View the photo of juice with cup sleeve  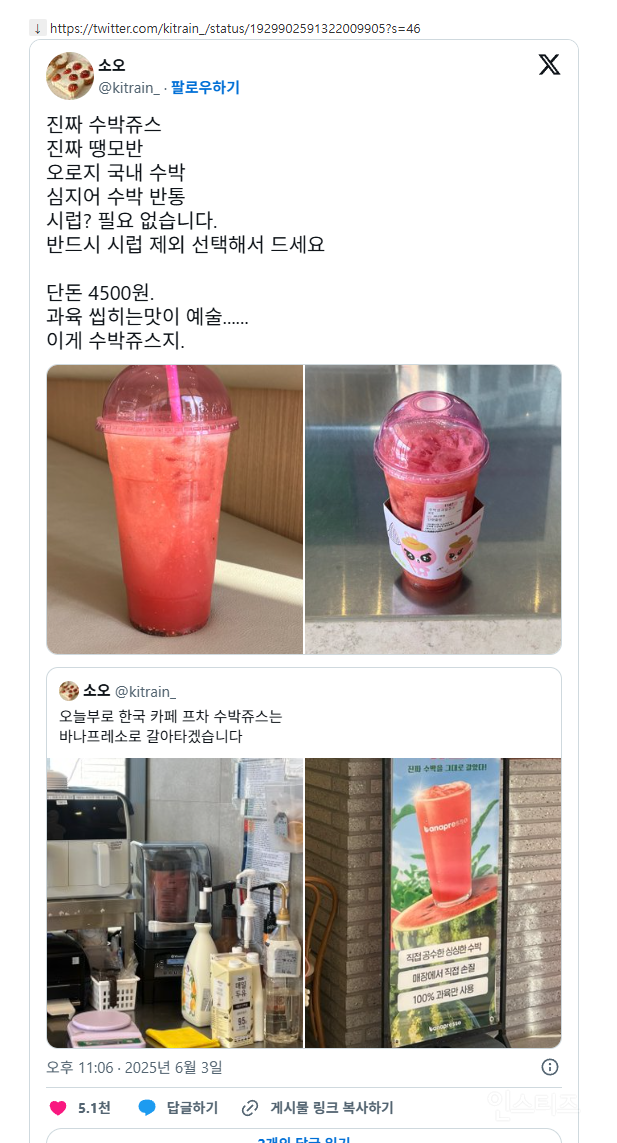(x=433, y=509)
